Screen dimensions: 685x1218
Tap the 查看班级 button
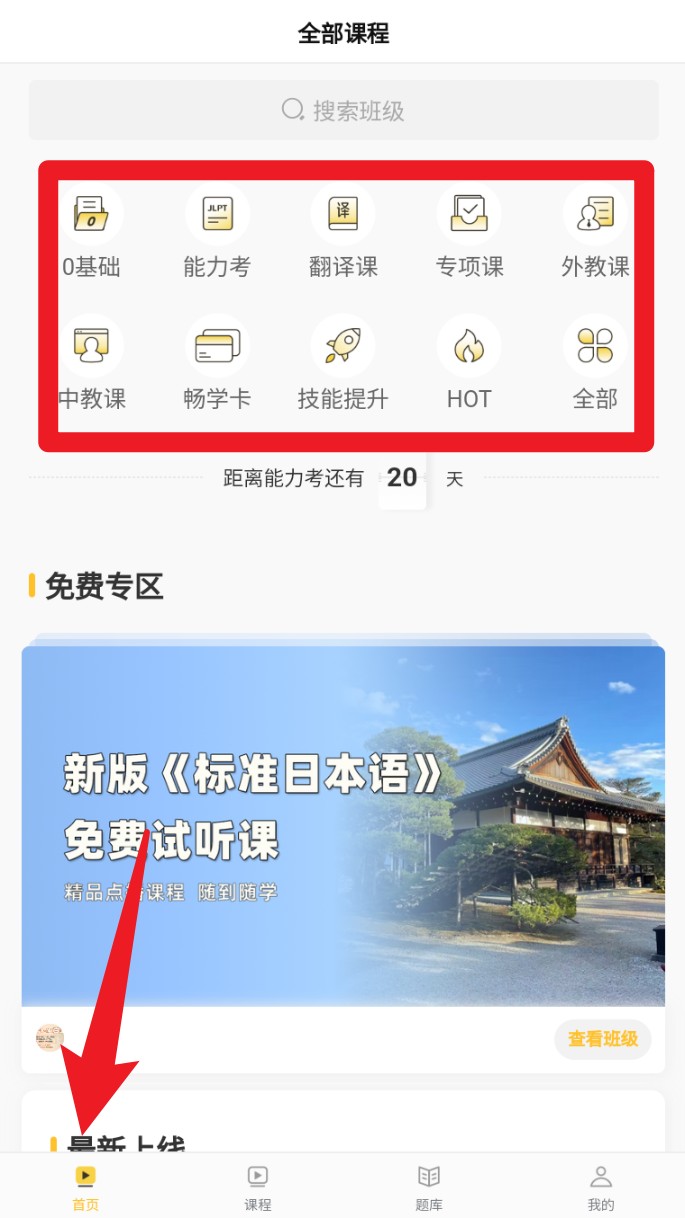point(602,1039)
